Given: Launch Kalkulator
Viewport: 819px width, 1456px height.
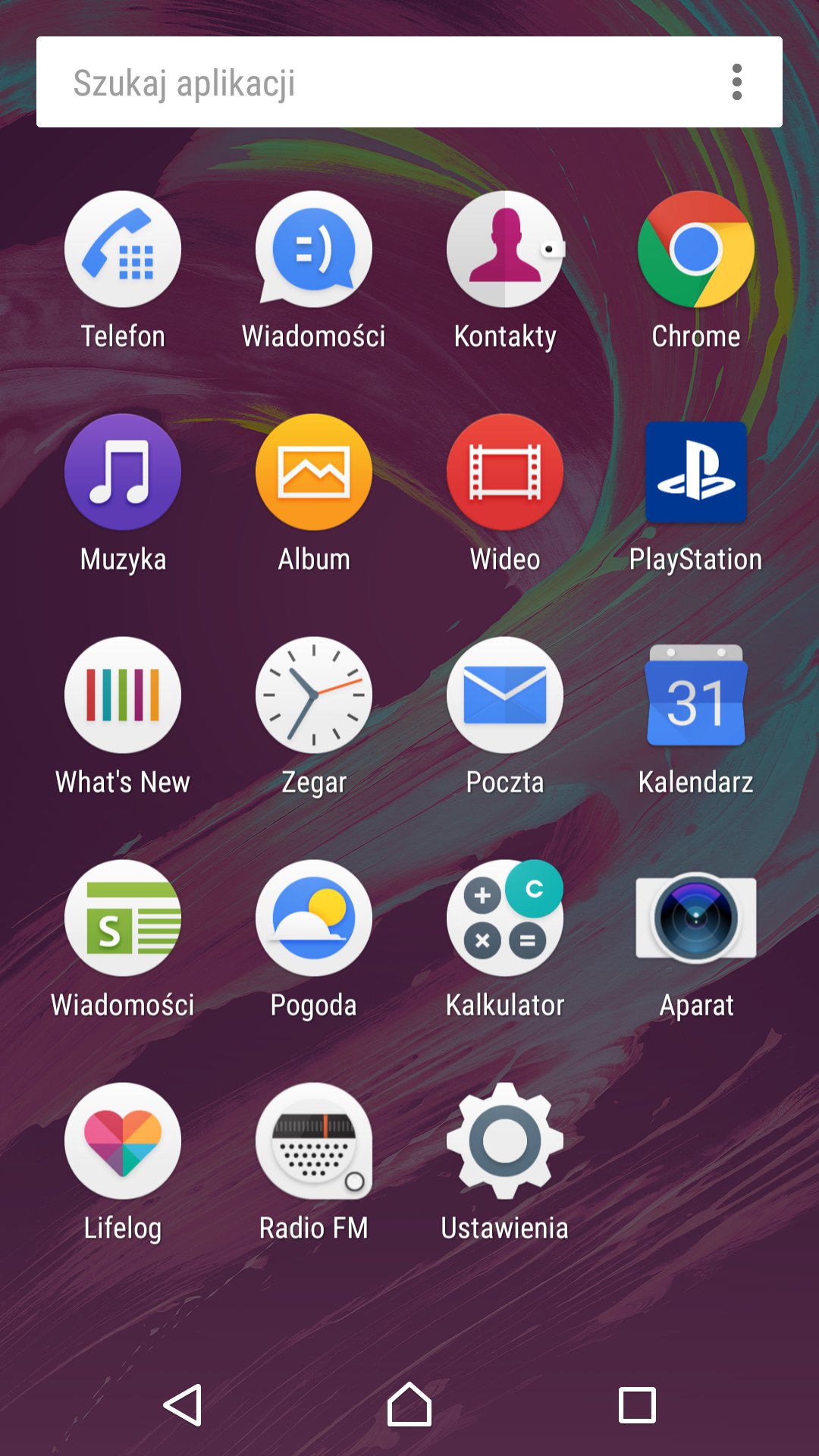Looking at the screenshot, I should click(505, 918).
